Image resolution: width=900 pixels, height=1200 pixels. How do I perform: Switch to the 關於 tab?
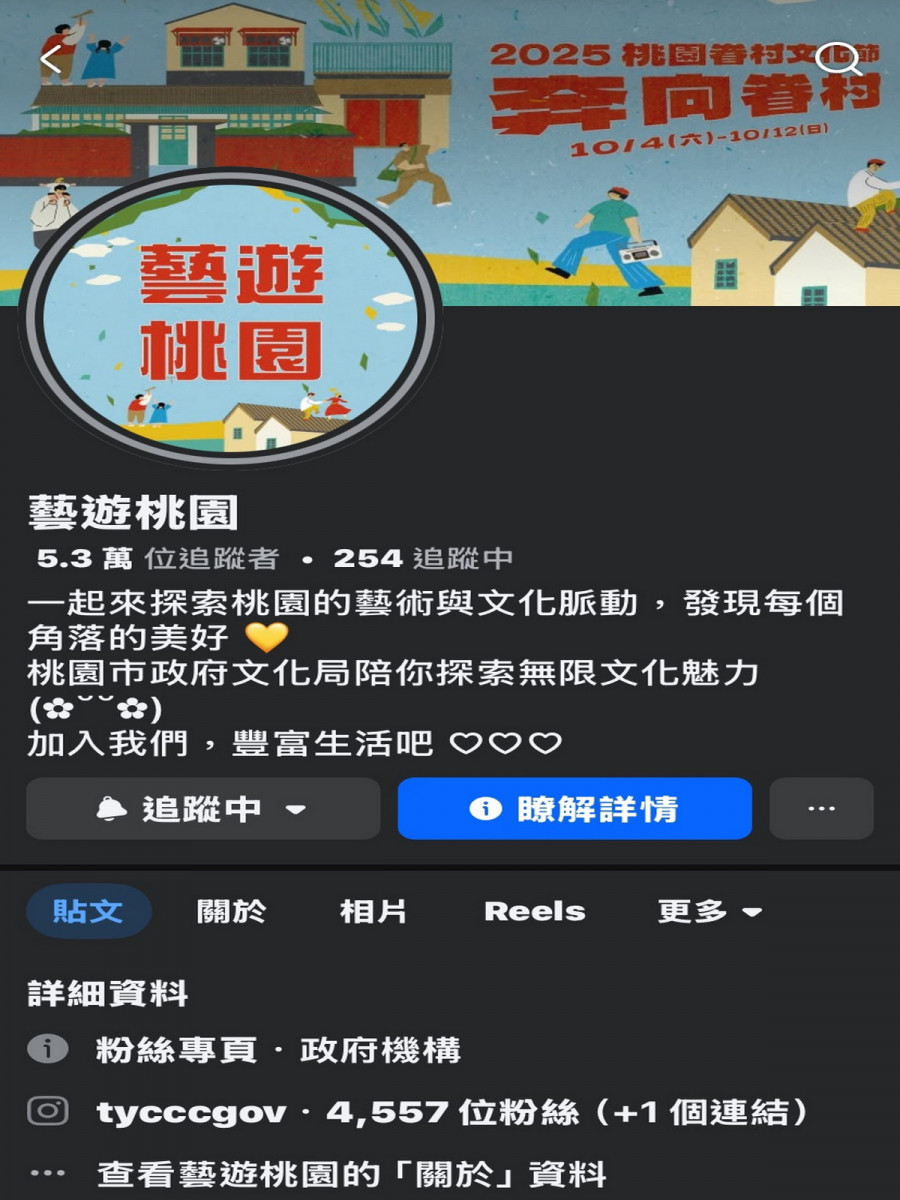coord(232,911)
